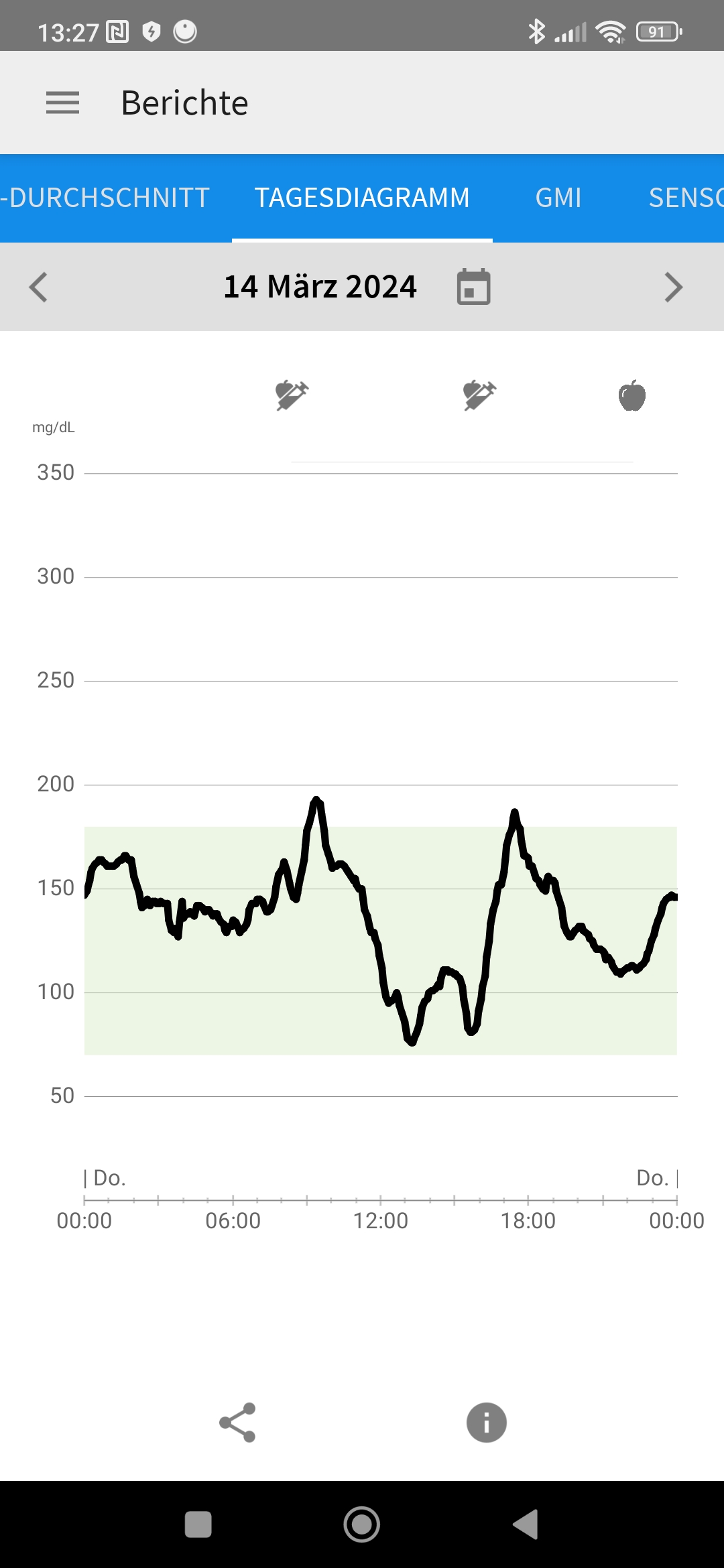Tap the apple food marker
Viewport: 724px width, 1568px height.
click(632, 395)
